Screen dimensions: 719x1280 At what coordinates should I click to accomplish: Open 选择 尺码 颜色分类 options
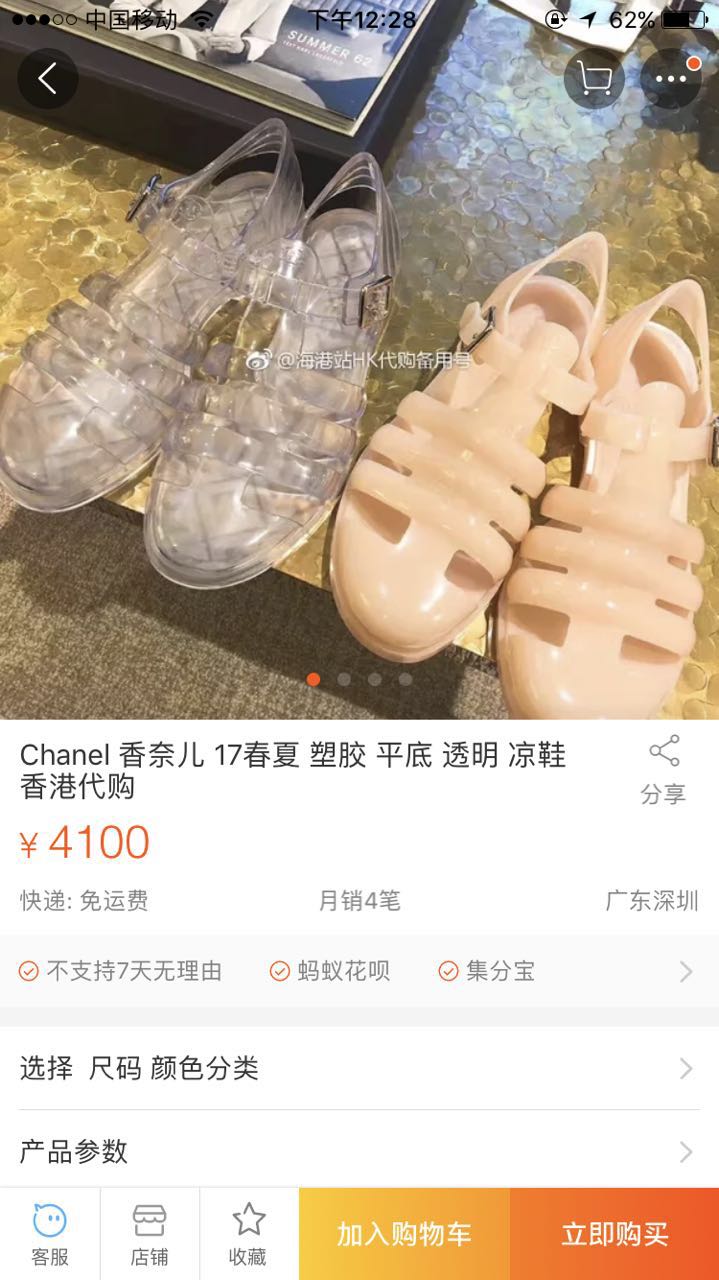(360, 1068)
